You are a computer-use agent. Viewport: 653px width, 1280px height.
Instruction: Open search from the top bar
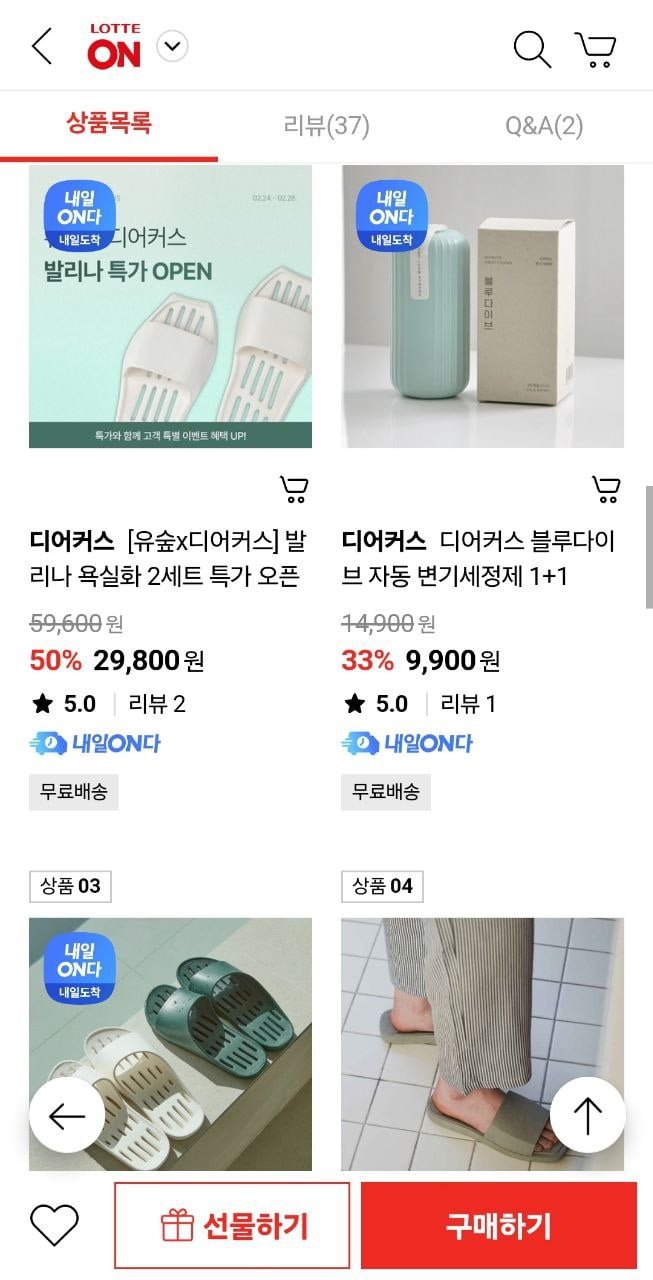click(531, 48)
